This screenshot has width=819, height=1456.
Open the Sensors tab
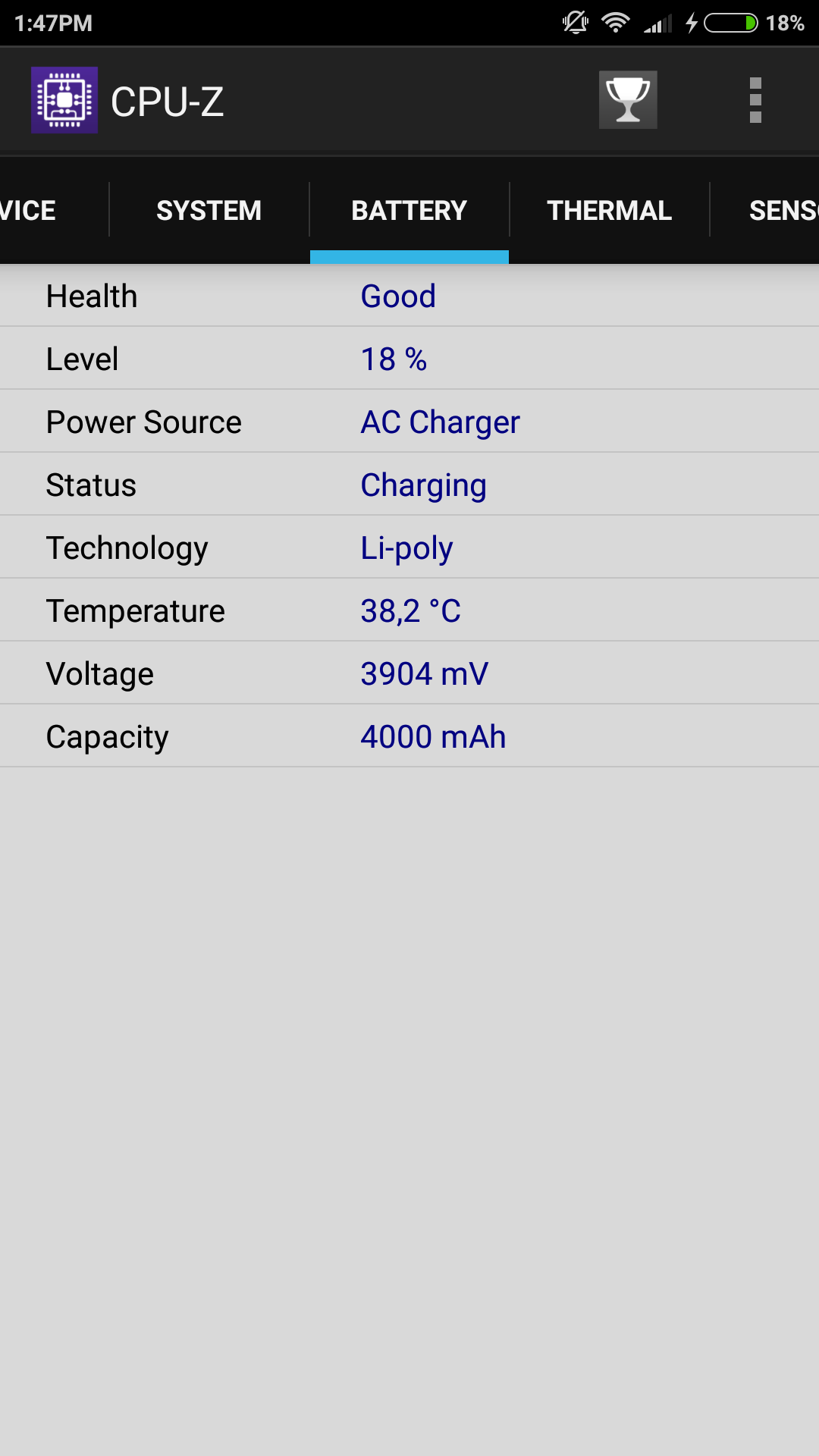(x=781, y=210)
